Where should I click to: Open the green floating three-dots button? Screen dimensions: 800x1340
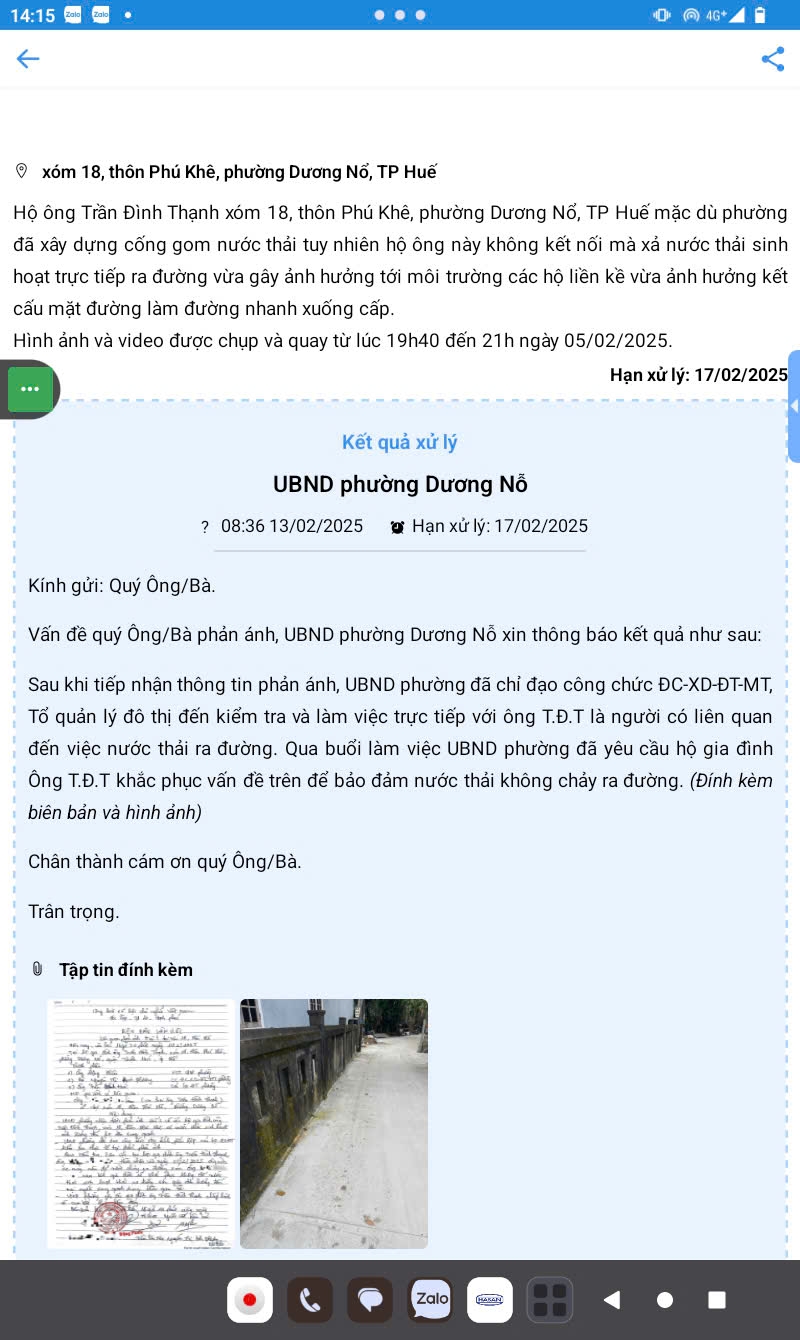pos(30,389)
